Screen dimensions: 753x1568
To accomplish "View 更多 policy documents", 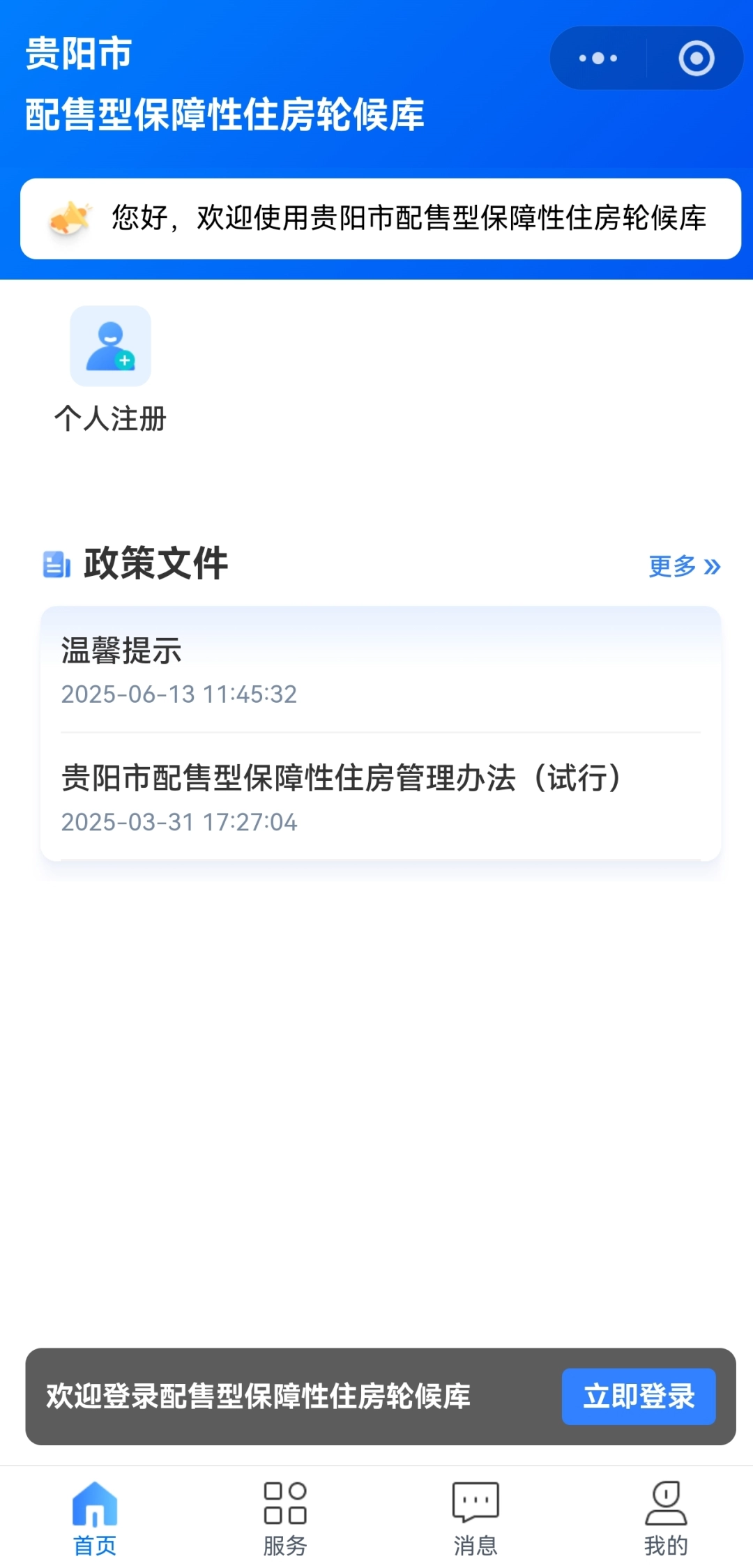I will pyautogui.click(x=683, y=566).
